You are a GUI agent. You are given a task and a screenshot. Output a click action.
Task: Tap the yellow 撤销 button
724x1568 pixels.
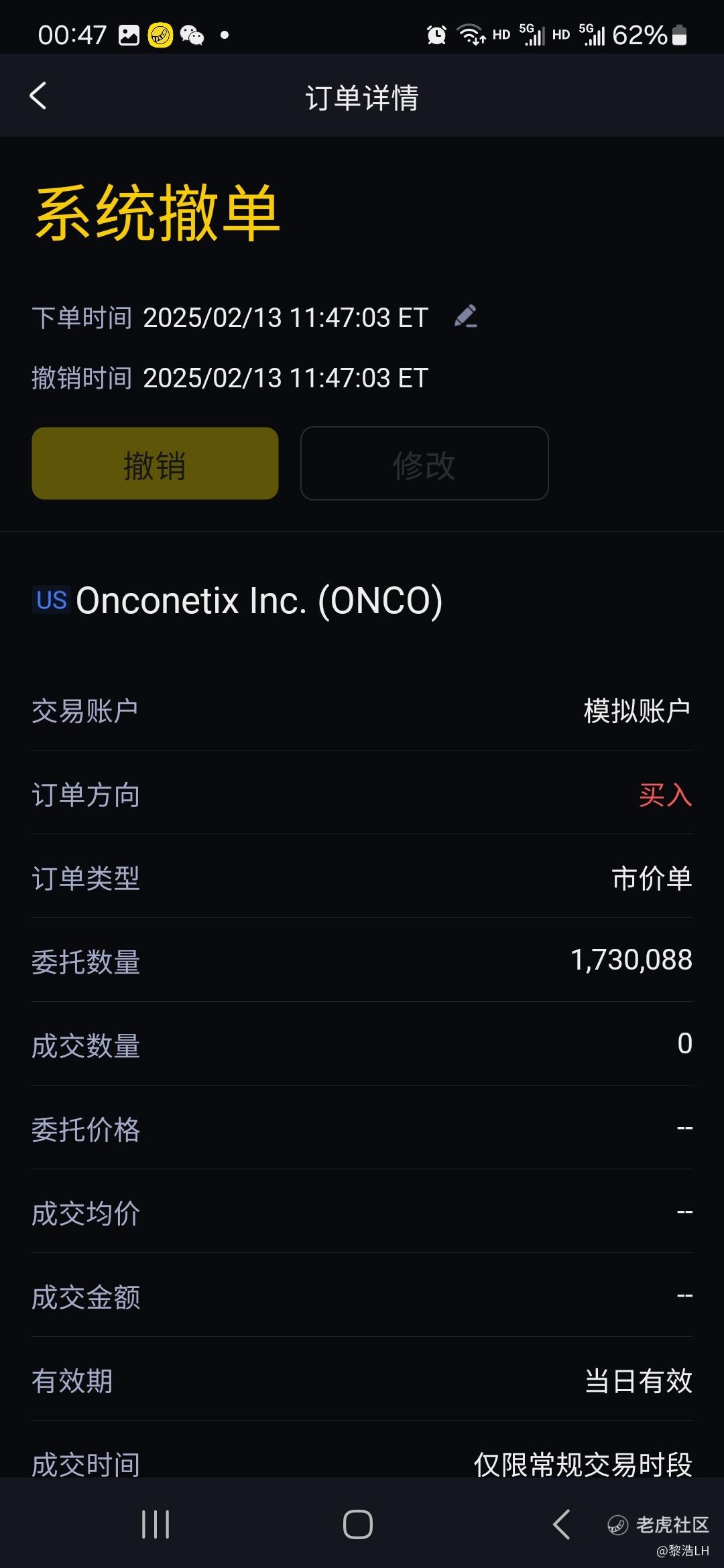pyautogui.click(x=155, y=464)
